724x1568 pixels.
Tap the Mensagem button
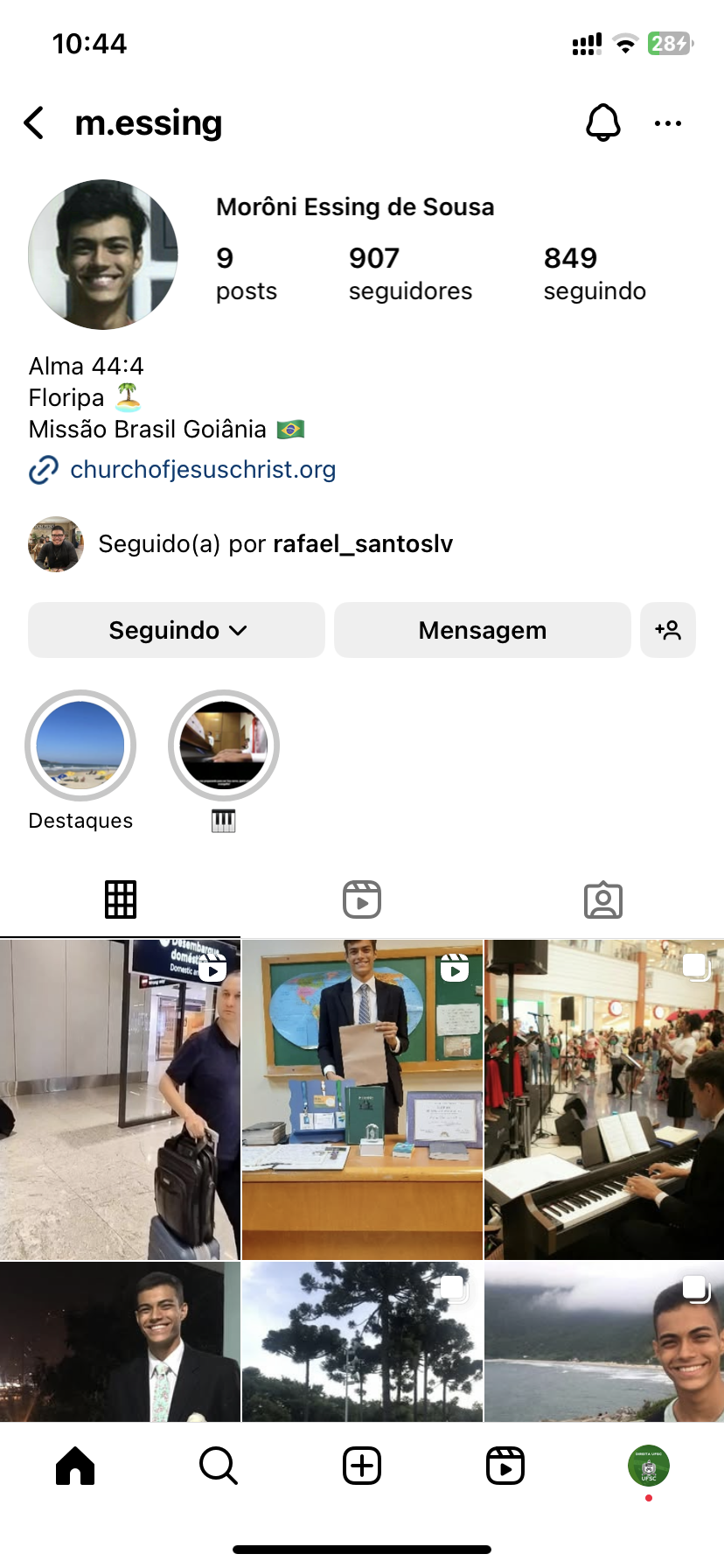pos(482,630)
